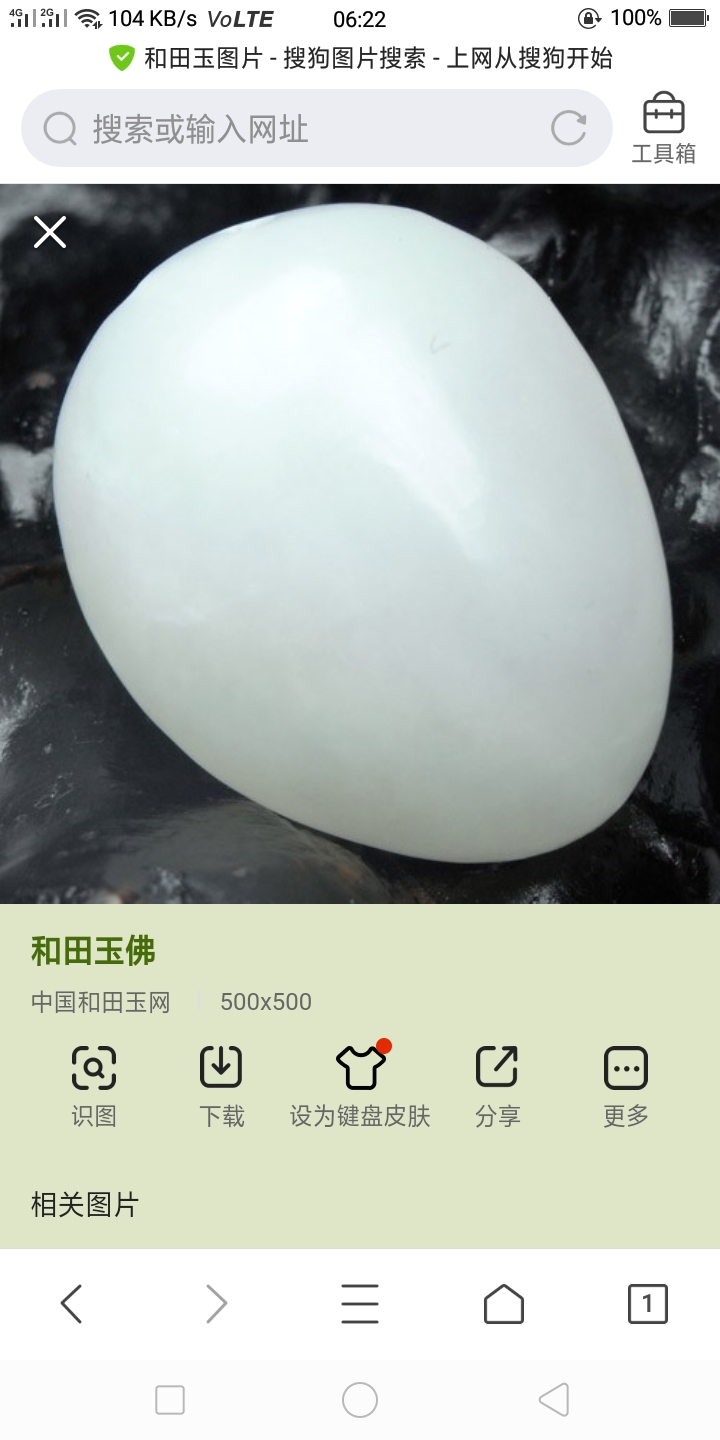
Task: Close the image viewer with the X
Action: click(x=49, y=232)
